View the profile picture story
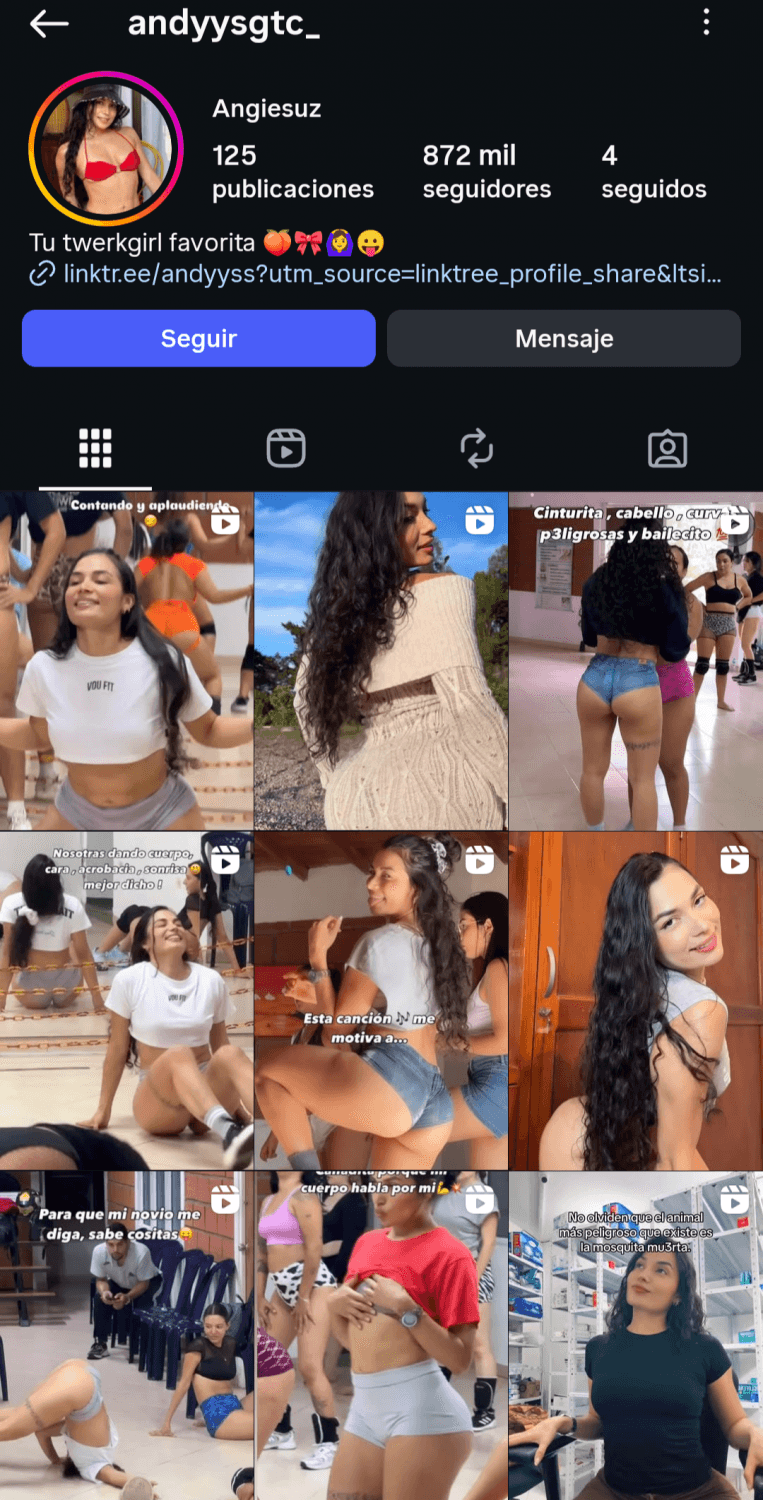The height and width of the screenshot is (1500, 763). (x=106, y=148)
